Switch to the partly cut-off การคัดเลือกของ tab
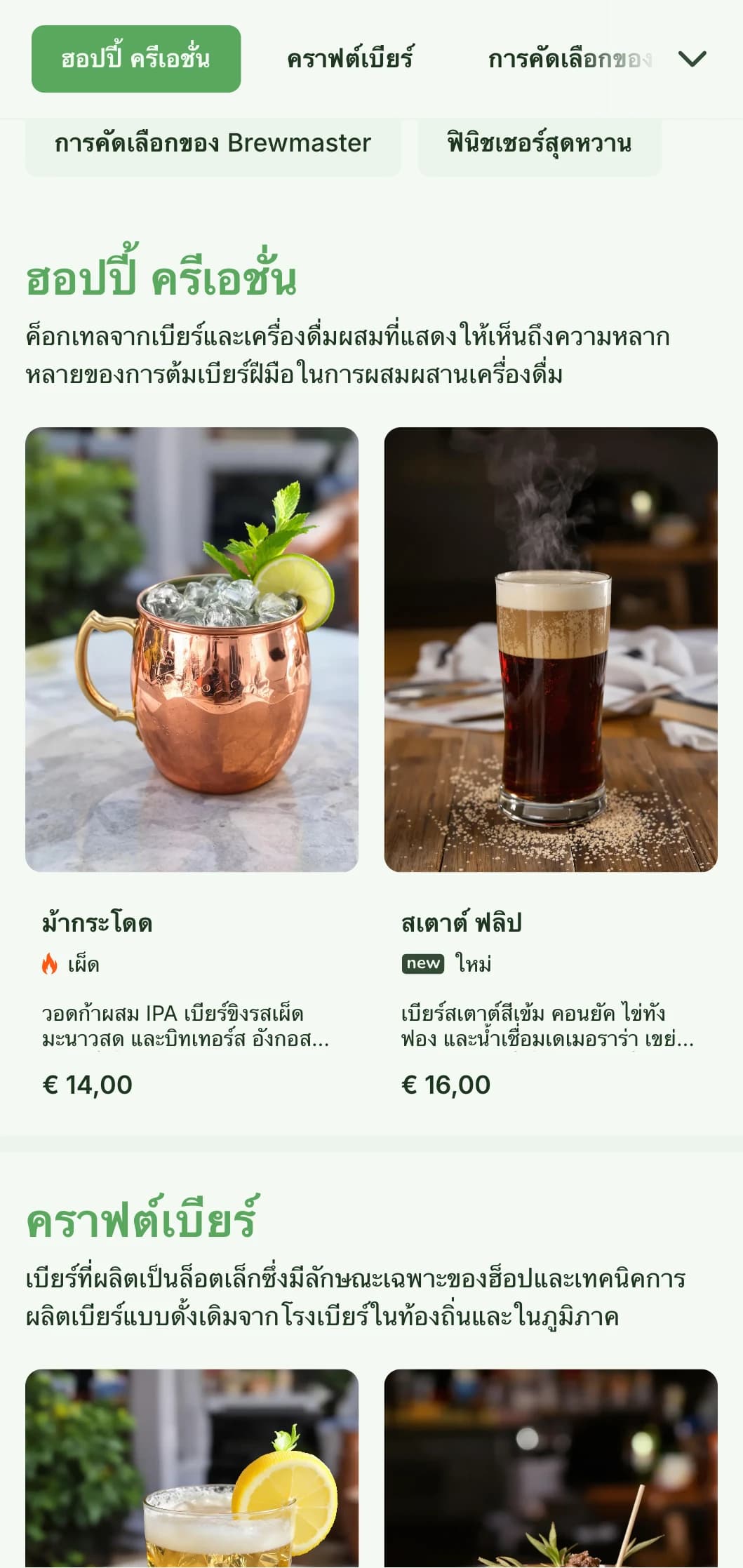 point(570,59)
